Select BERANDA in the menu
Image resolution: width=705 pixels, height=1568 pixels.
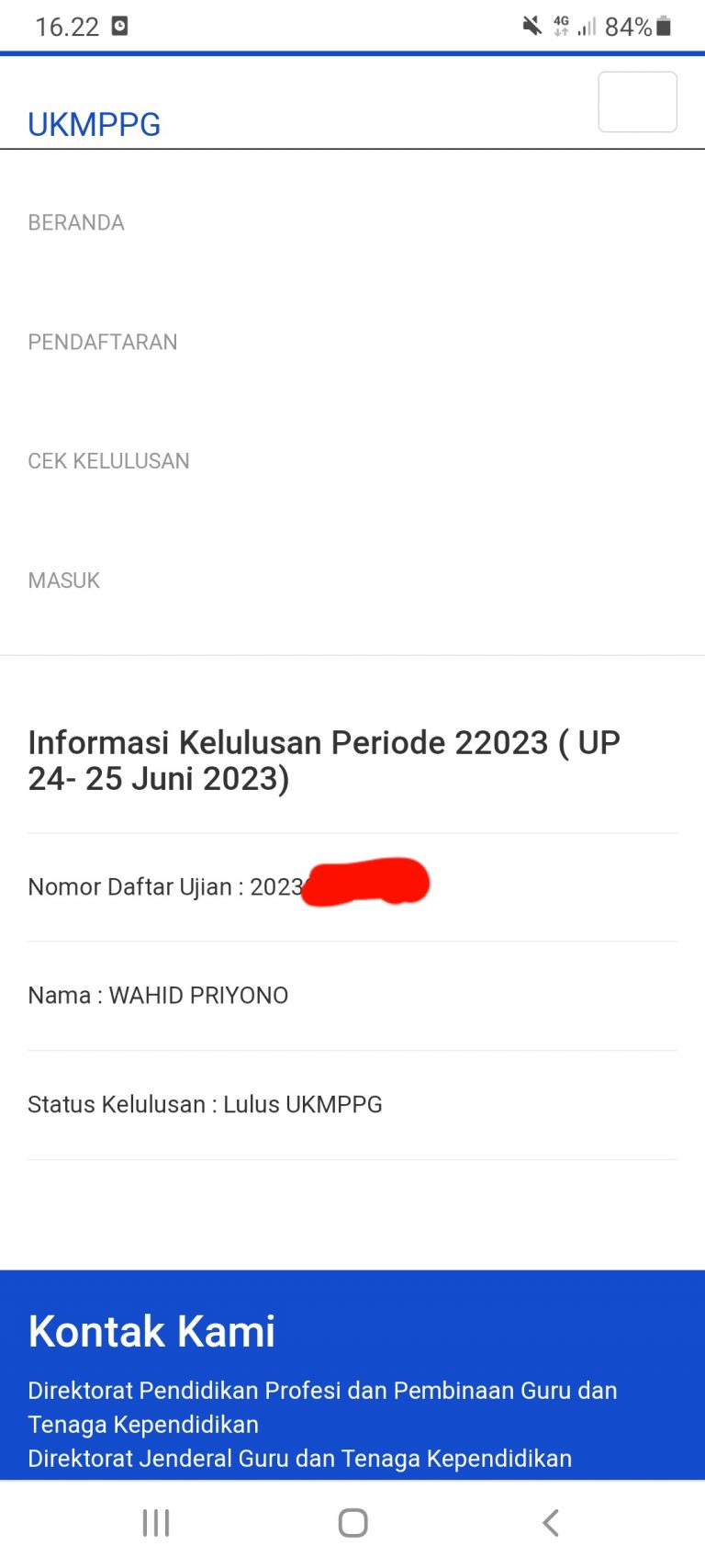pyautogui.click(x=76, y=222)
